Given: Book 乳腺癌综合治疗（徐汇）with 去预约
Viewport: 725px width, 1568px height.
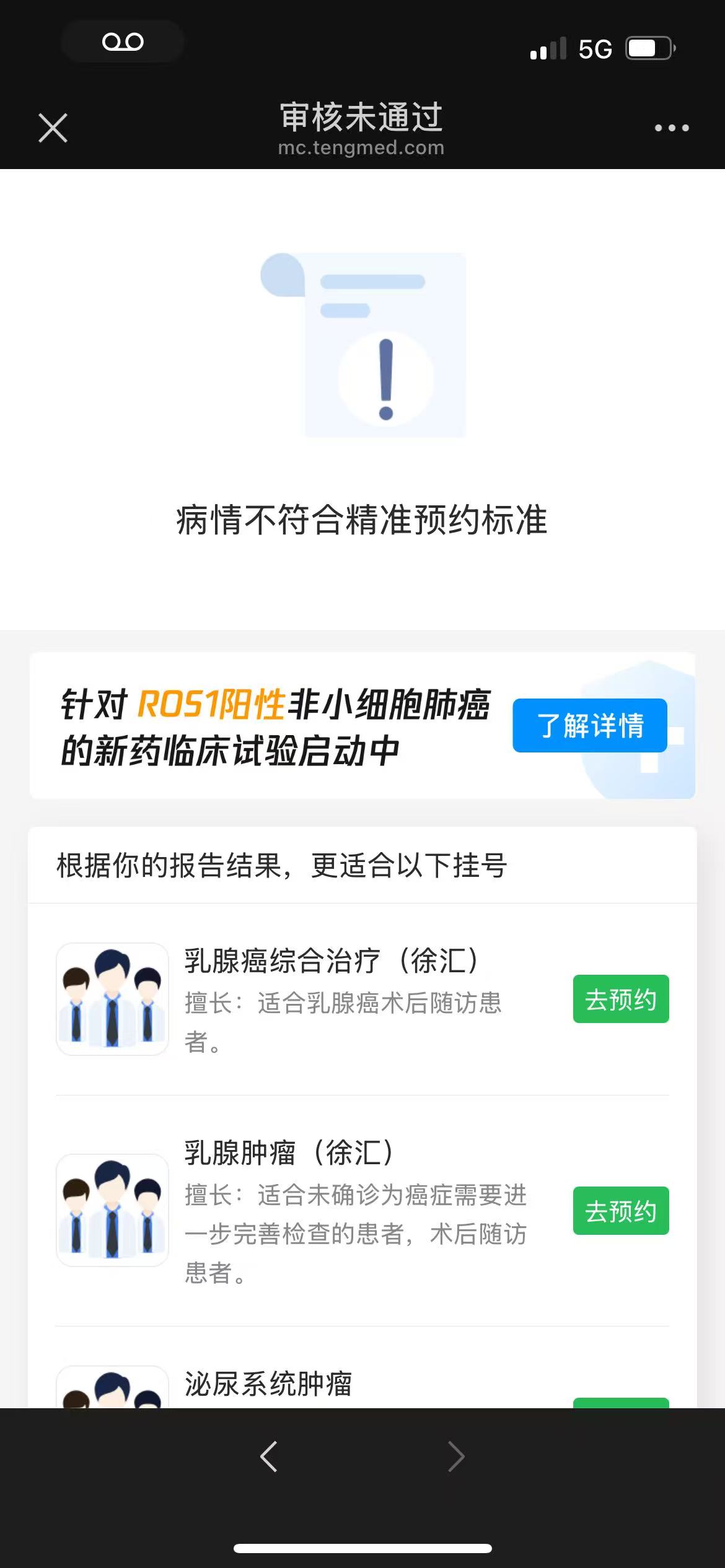Looking at the screenshot, I should (620, 999).
